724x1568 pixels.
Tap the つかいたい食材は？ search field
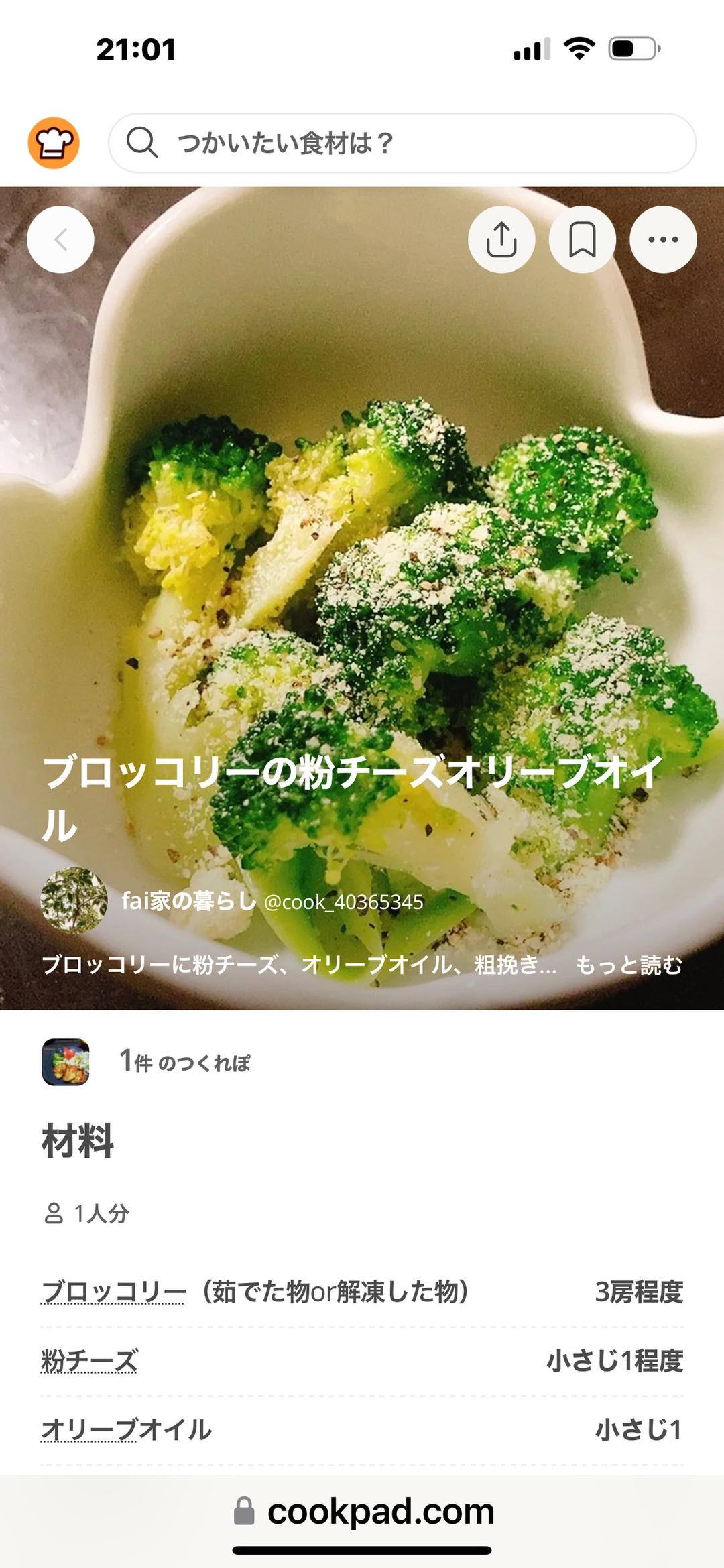click(402, 143)
